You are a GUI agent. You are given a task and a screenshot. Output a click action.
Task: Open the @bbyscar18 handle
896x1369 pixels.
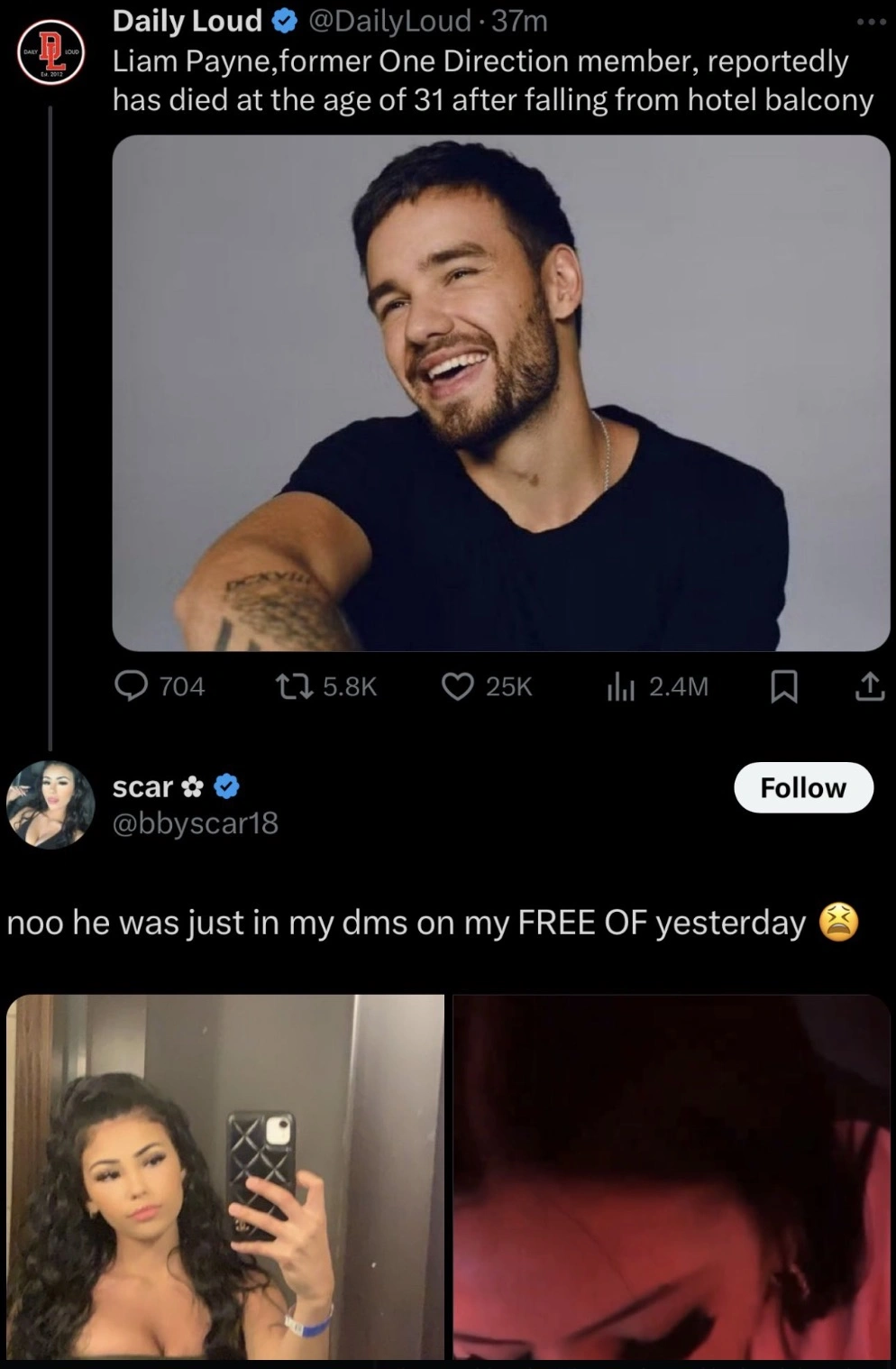click(195, 822)
